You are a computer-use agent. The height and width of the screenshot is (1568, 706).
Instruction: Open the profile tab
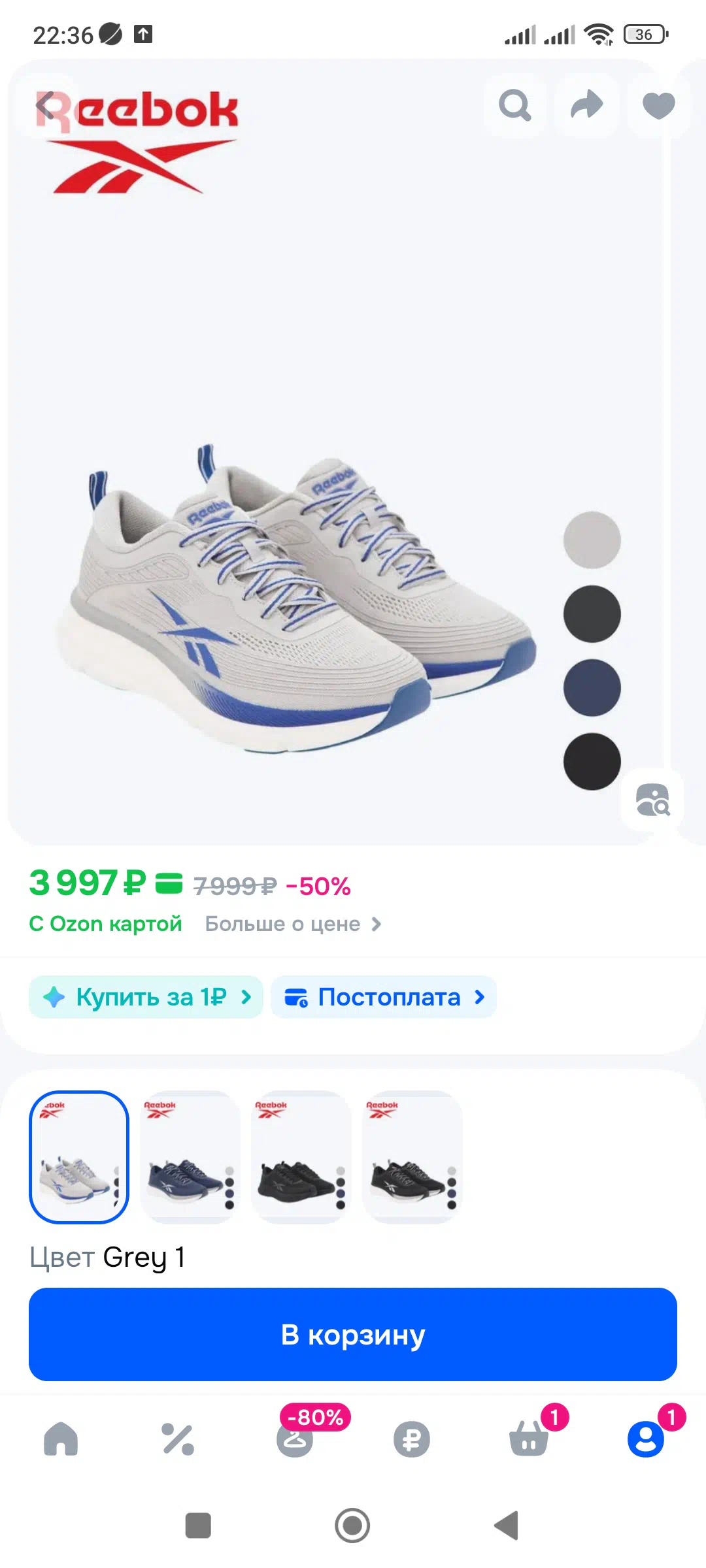pos(646,1437)
